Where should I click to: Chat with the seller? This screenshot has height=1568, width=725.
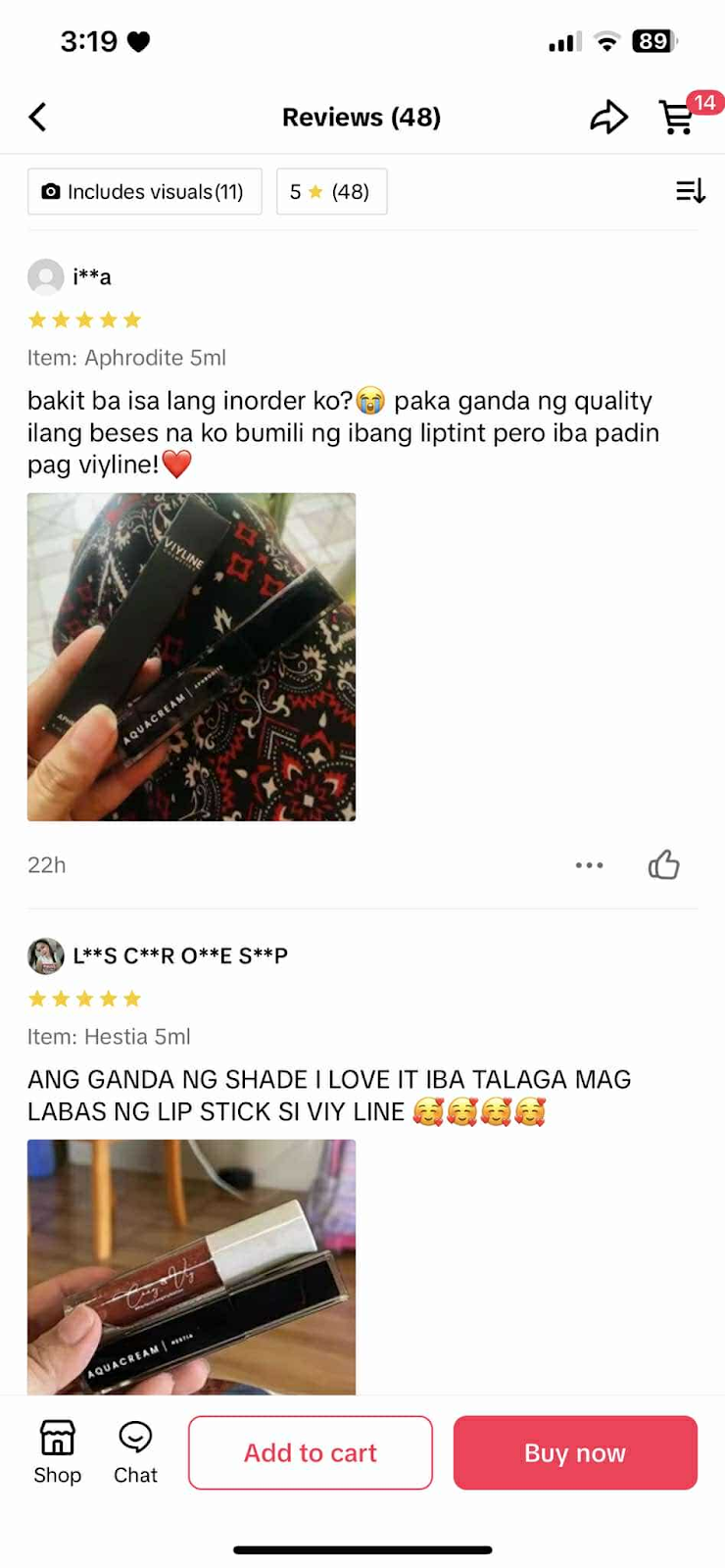(135, 1452)
